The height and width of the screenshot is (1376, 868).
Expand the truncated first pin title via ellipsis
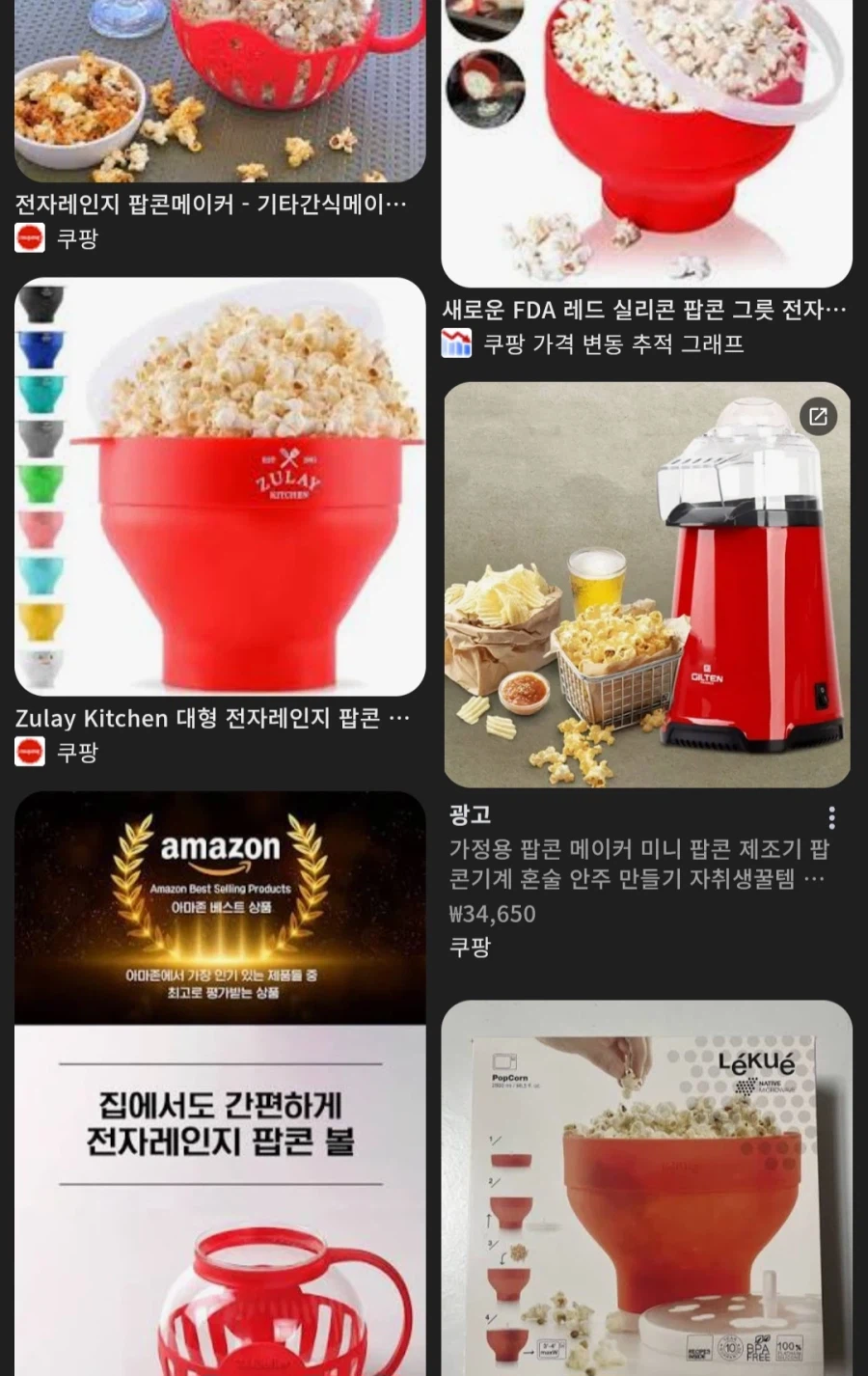coord(398,204)
